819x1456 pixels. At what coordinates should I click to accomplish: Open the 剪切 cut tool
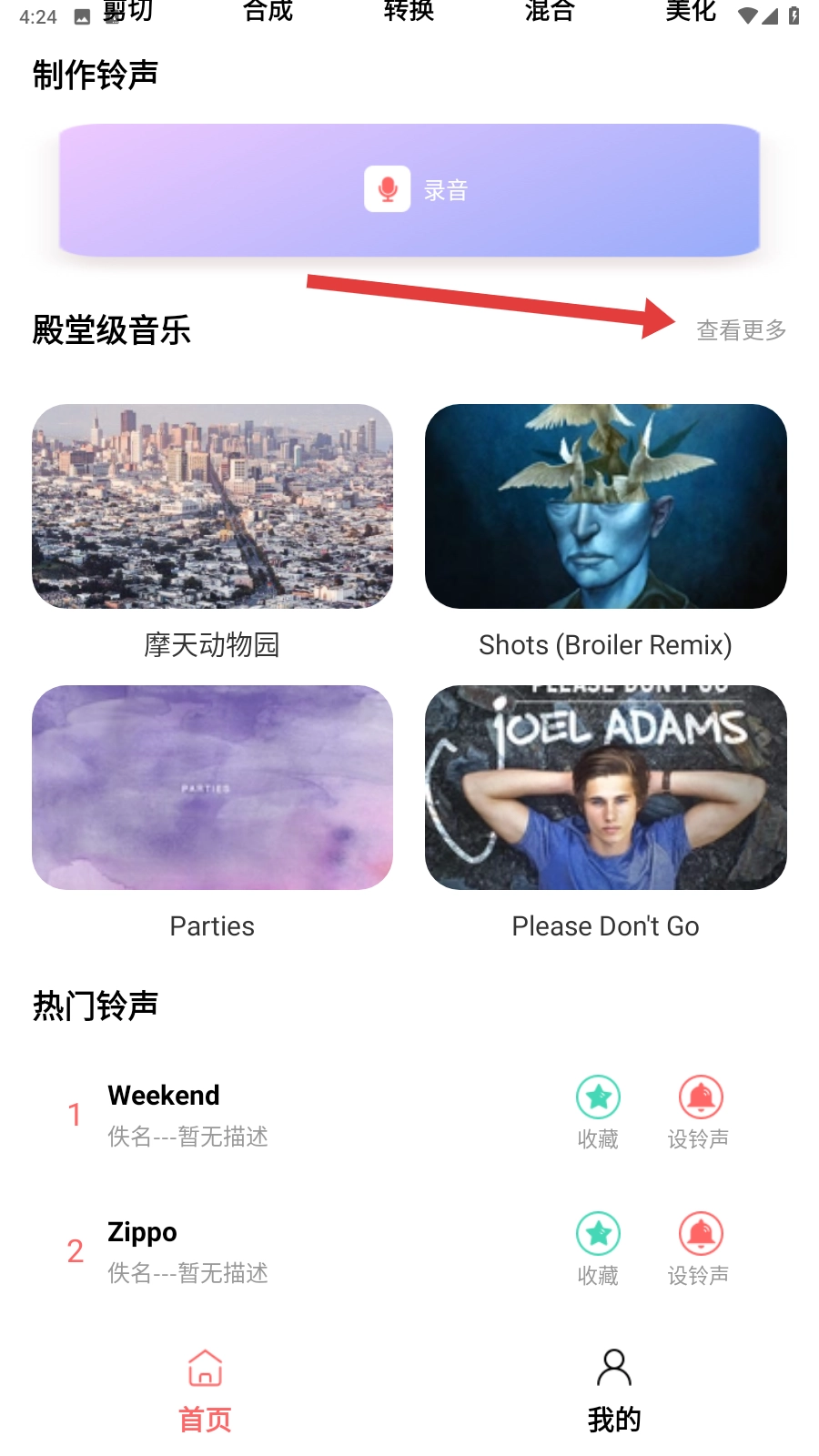point(128,11)
